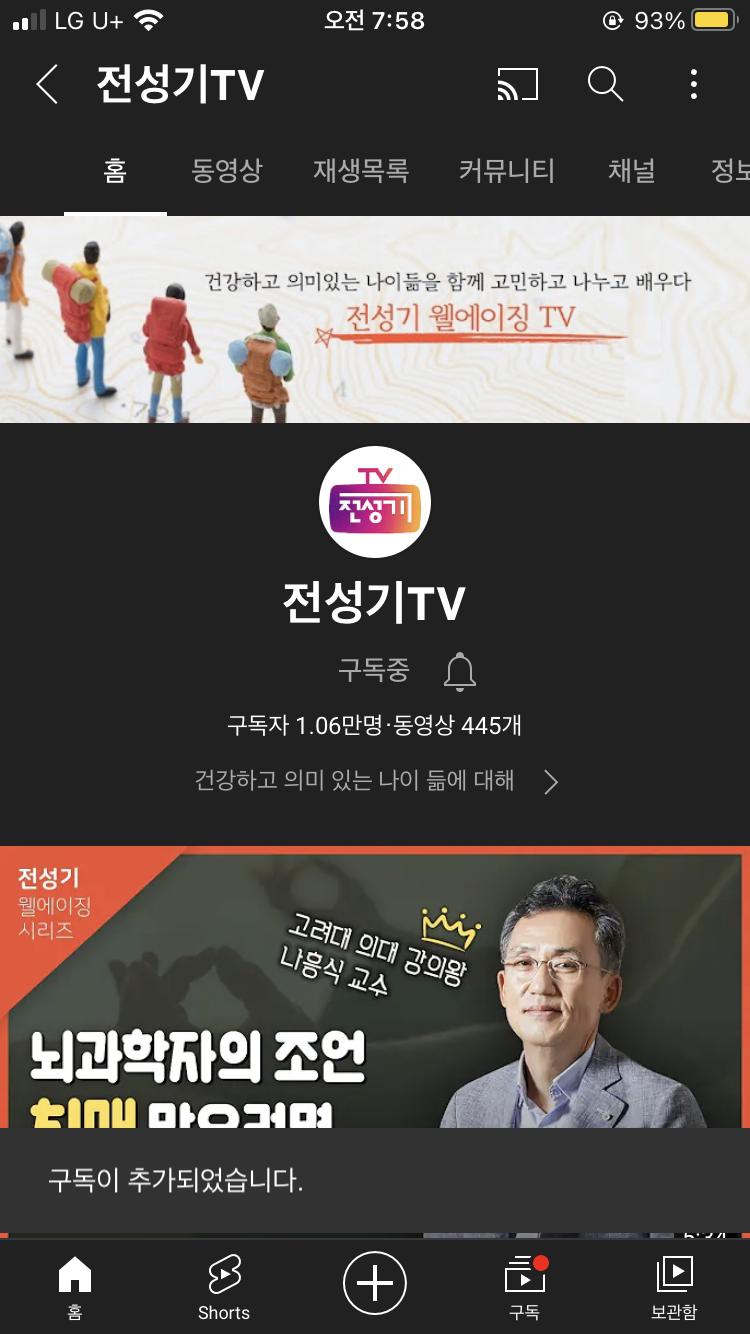This screenshot has height=1334, width=750.
Task: Search within the channel
Action: click(x=605, y=85)
